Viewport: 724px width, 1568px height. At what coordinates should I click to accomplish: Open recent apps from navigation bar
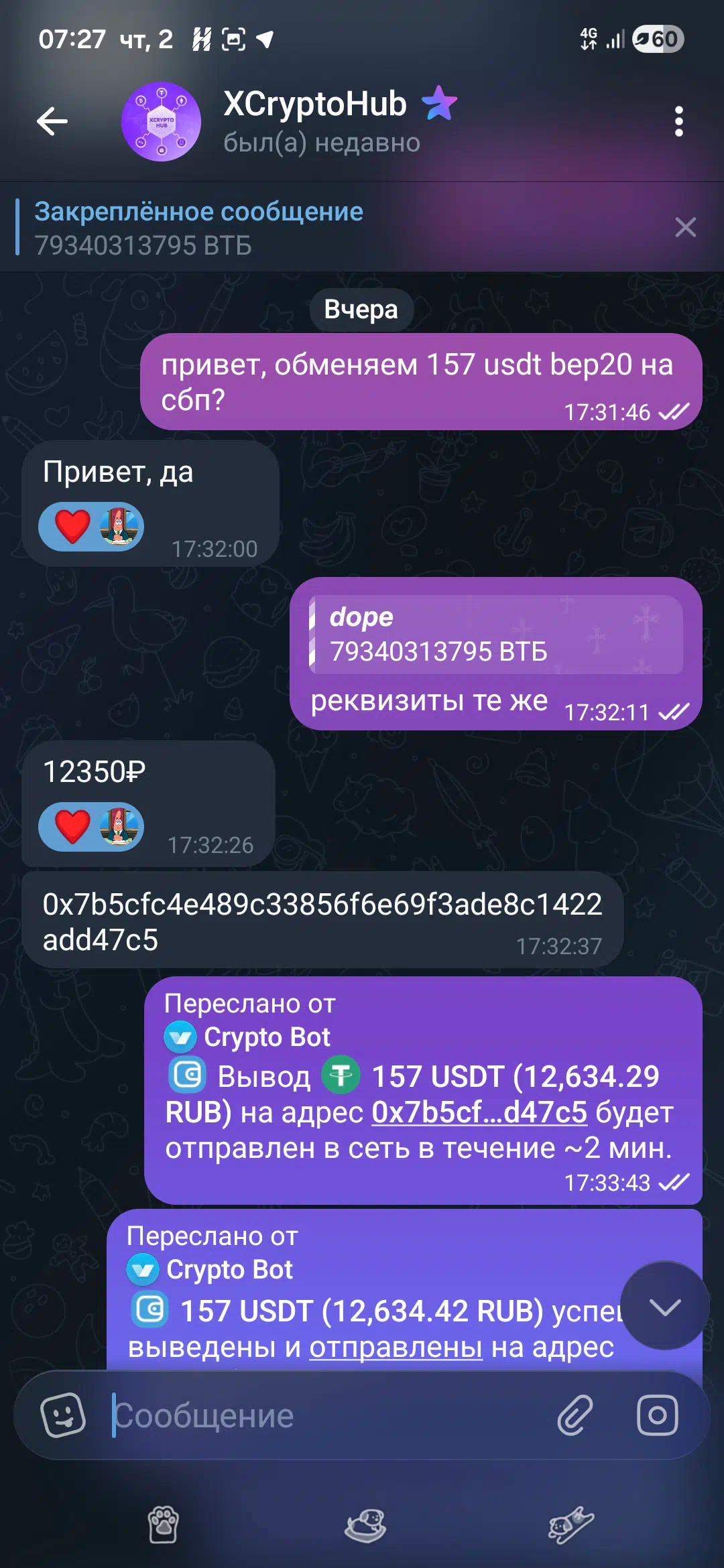click(163, 1525)
